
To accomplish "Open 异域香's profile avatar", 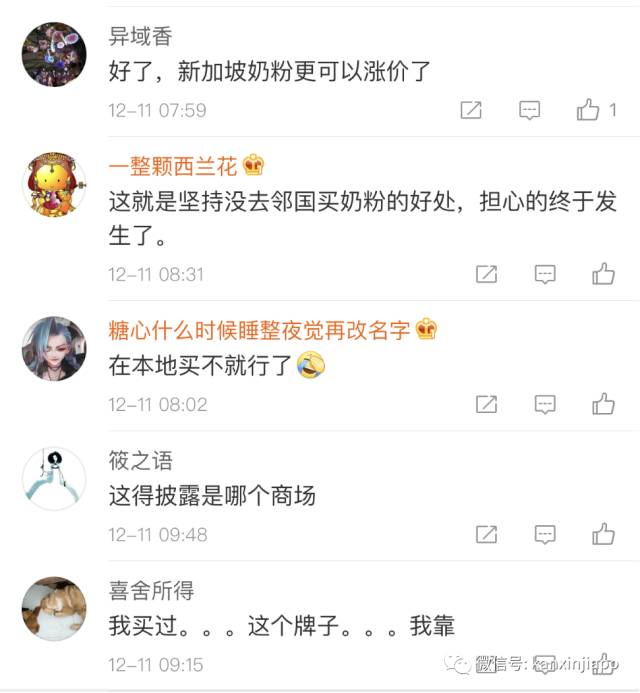I will tap(54, 55).
